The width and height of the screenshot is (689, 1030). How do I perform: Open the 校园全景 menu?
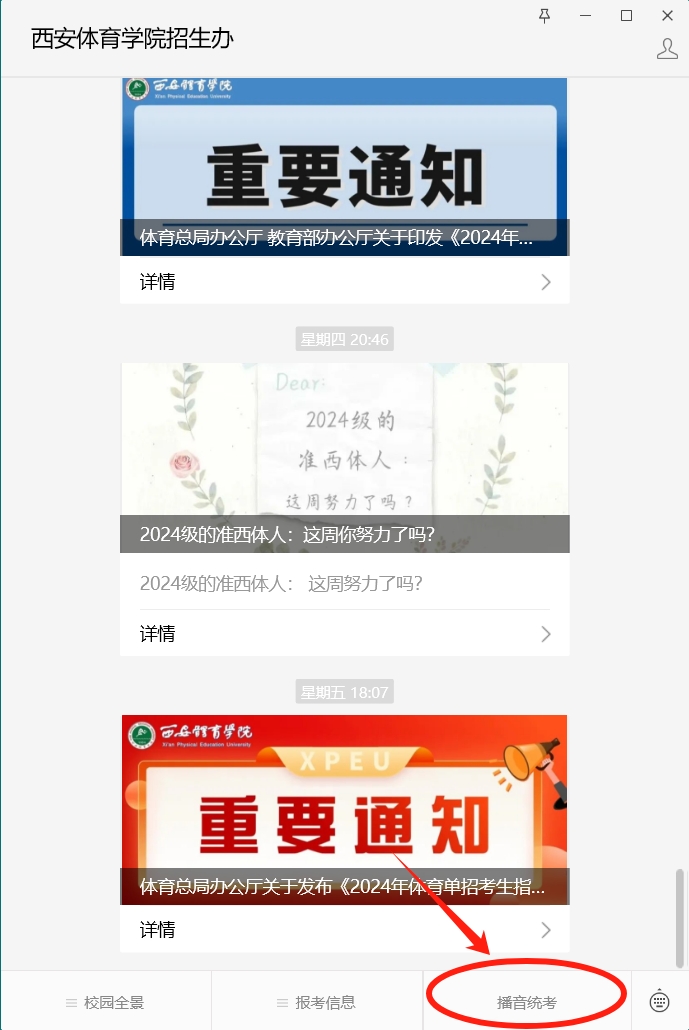pos(105,1002)
